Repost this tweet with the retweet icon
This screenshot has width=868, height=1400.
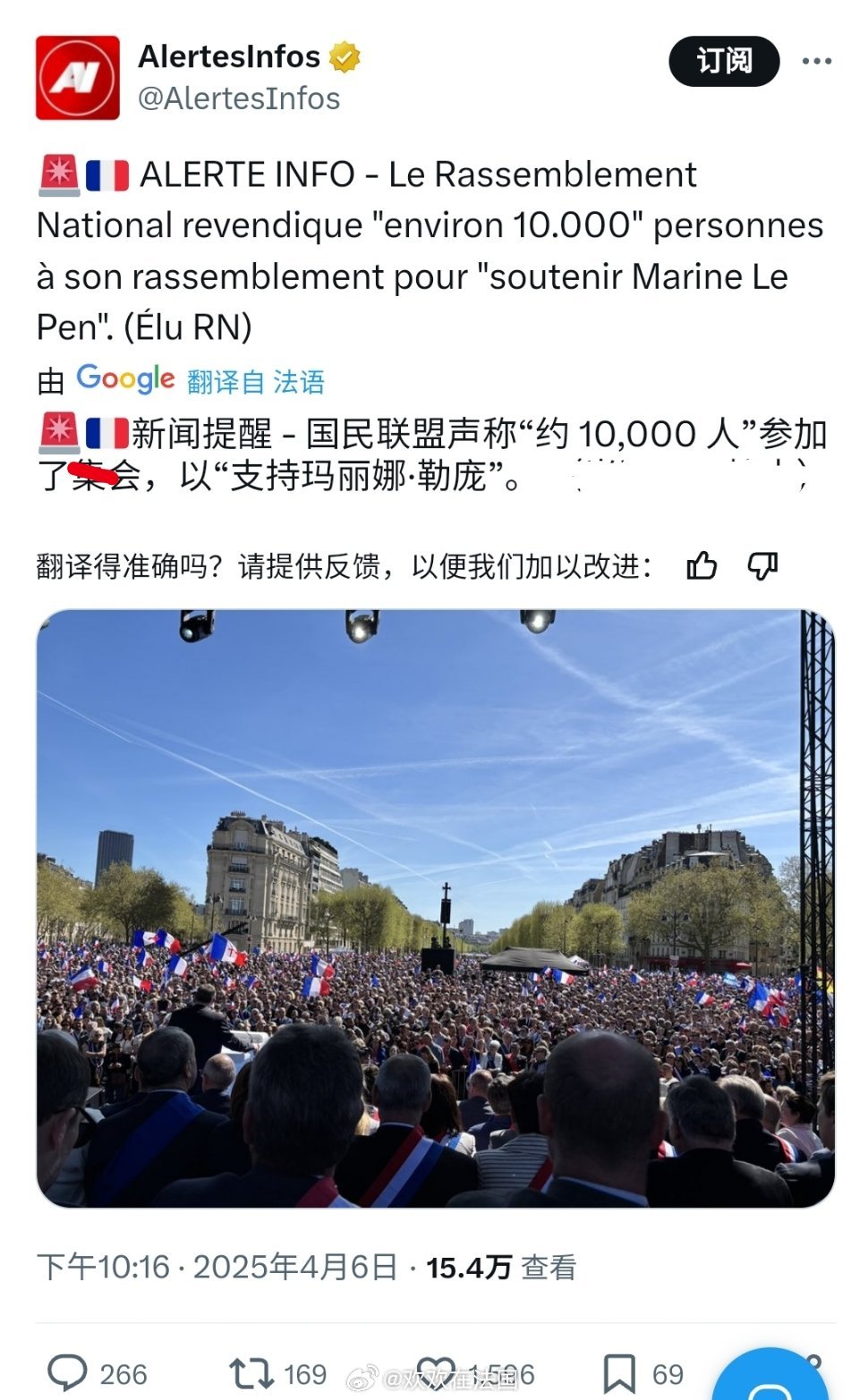[x=251, y=1372]
